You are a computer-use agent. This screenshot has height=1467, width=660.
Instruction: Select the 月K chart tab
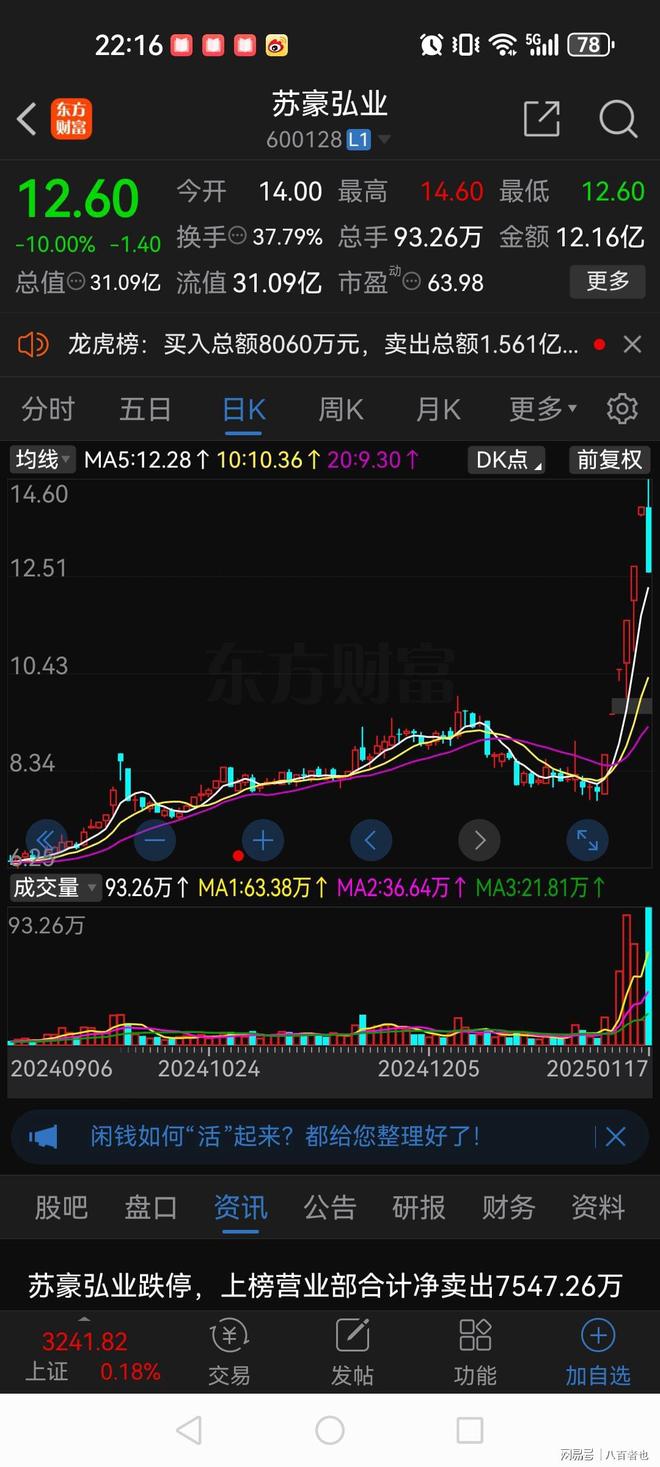(437, 409)
